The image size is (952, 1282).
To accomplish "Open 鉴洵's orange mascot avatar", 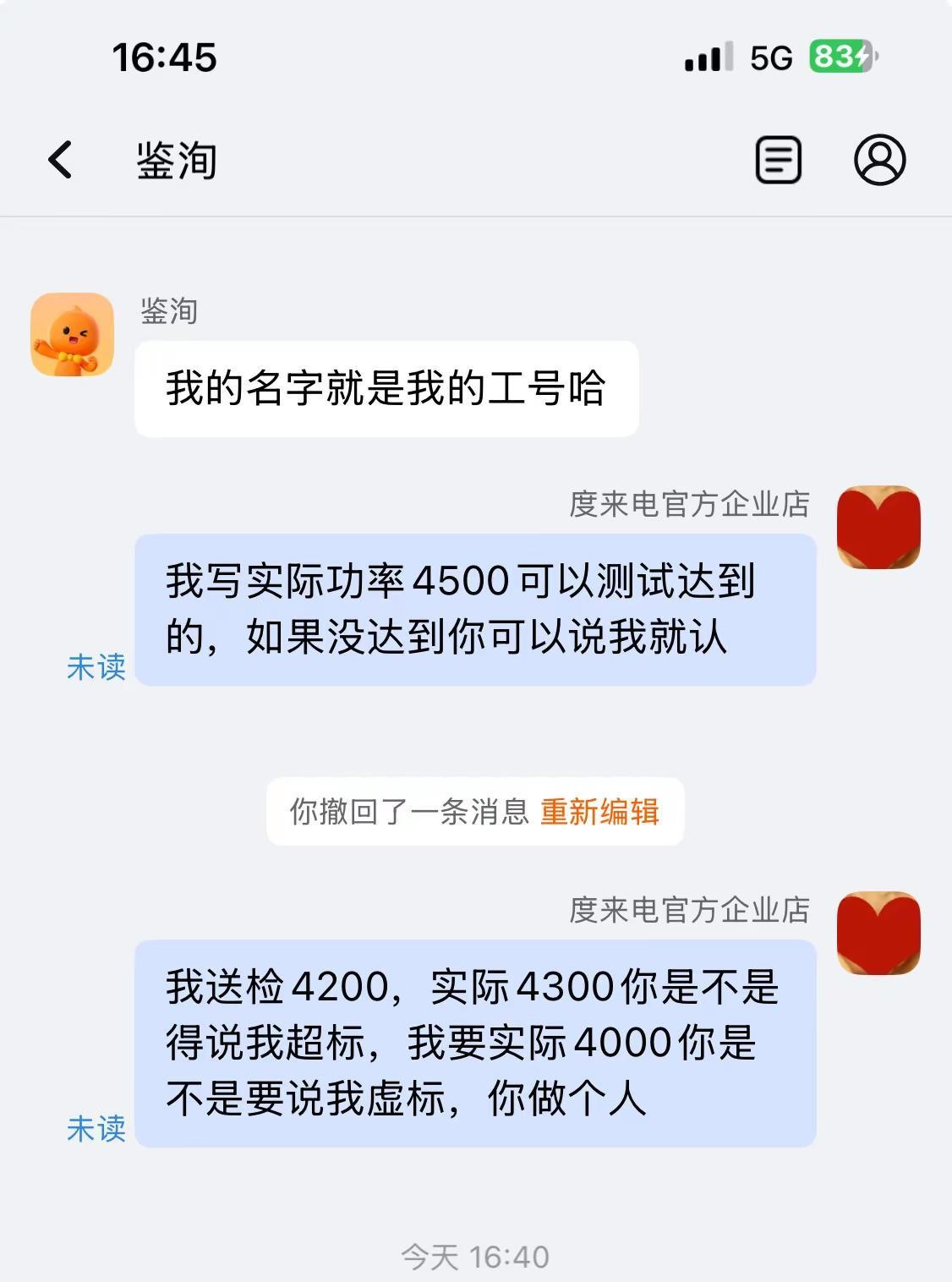I will (x=73, y=335).
